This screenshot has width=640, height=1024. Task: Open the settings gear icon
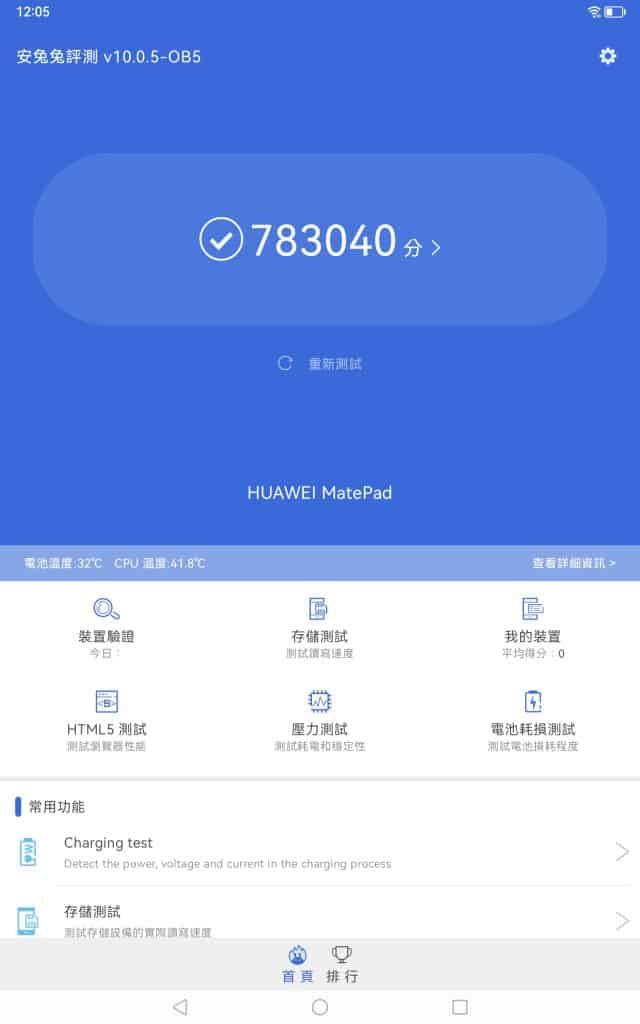click(607, 56)
